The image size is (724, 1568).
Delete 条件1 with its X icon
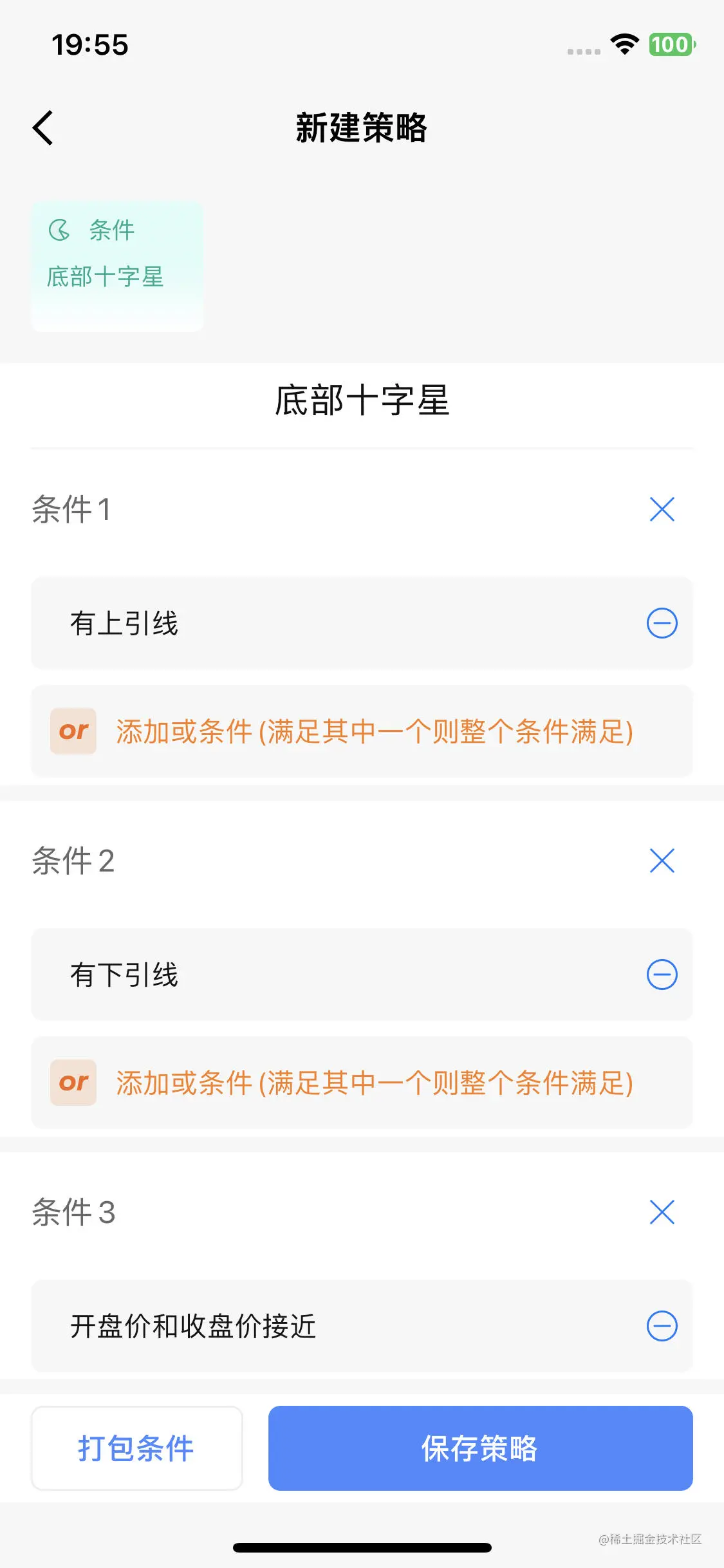662,509
